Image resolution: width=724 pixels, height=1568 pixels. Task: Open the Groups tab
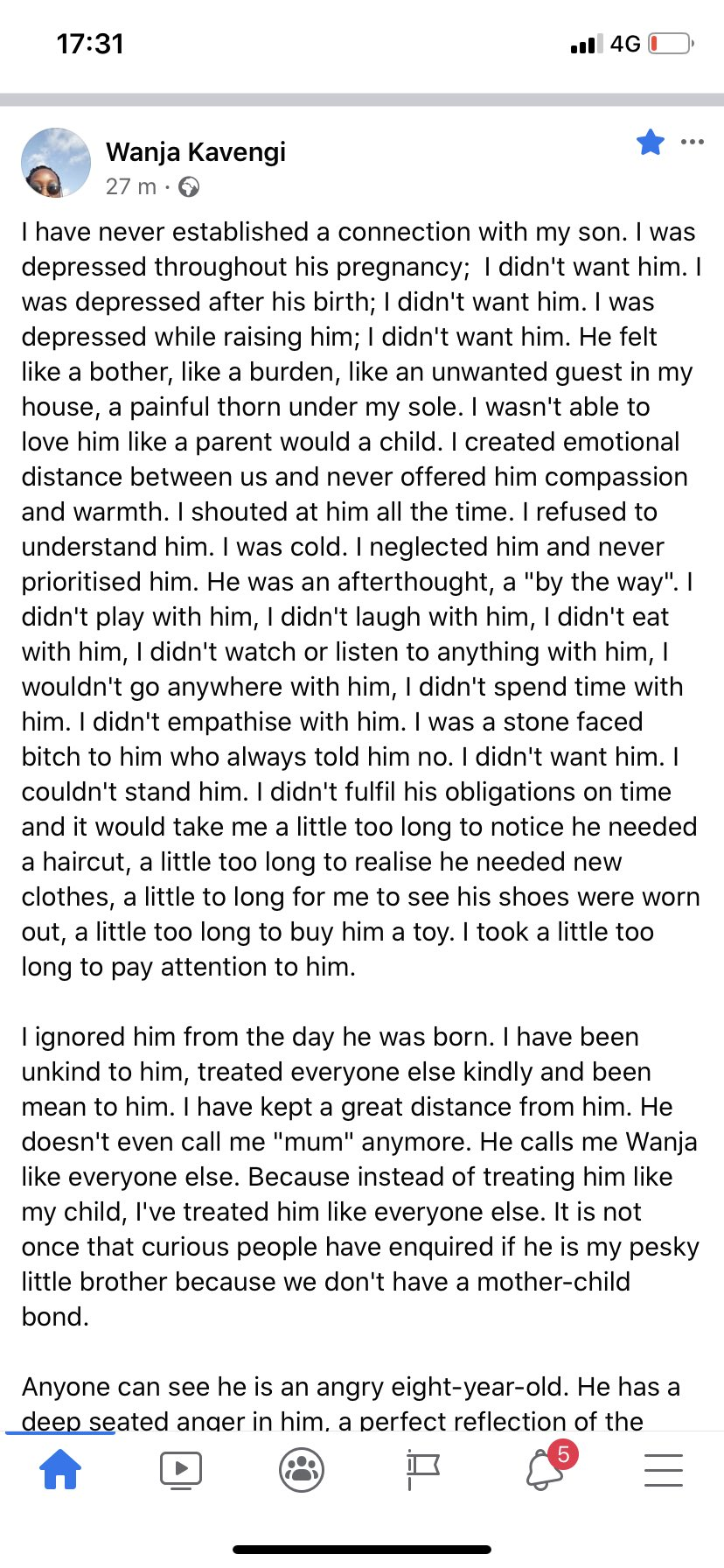click(302, 1469)
